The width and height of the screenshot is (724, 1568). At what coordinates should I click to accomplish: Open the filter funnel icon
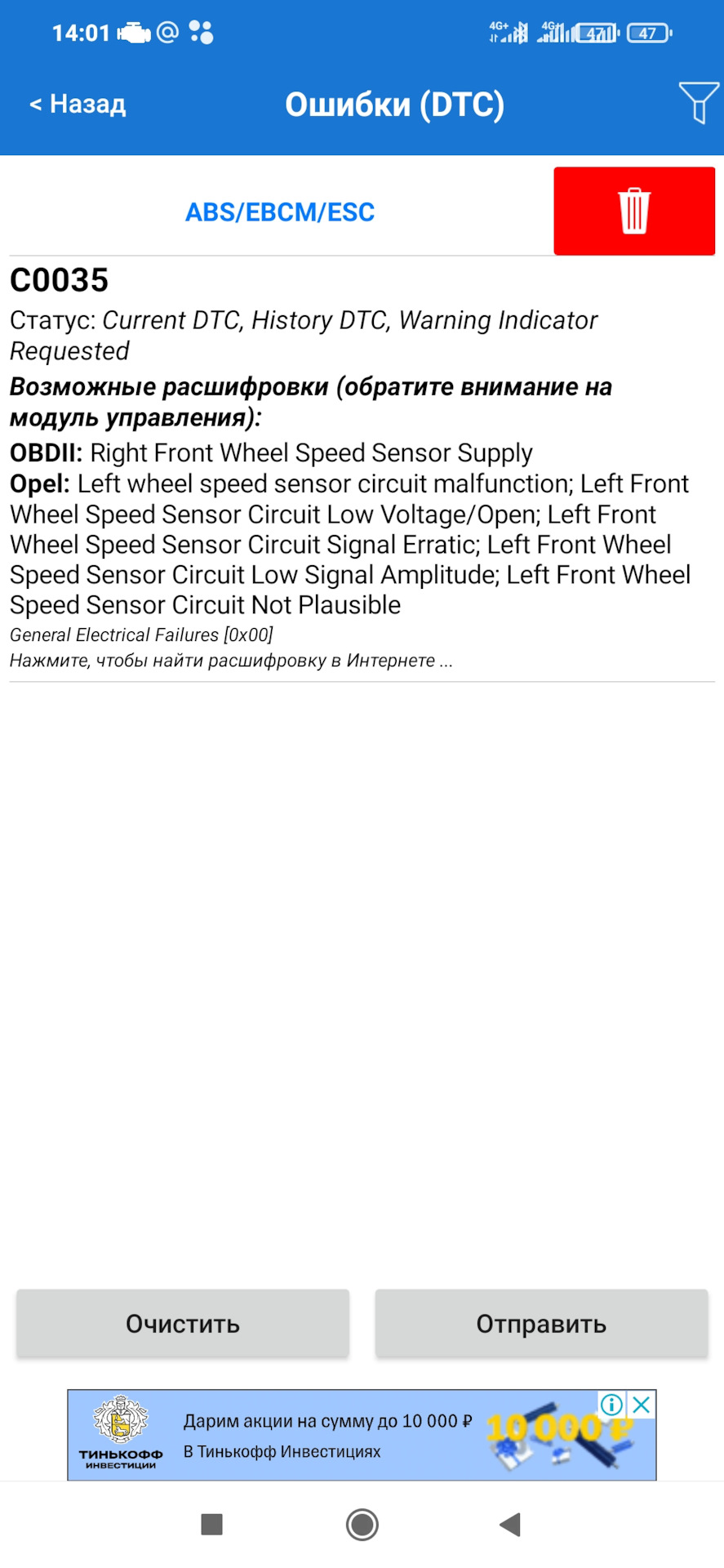click(699, 103)
